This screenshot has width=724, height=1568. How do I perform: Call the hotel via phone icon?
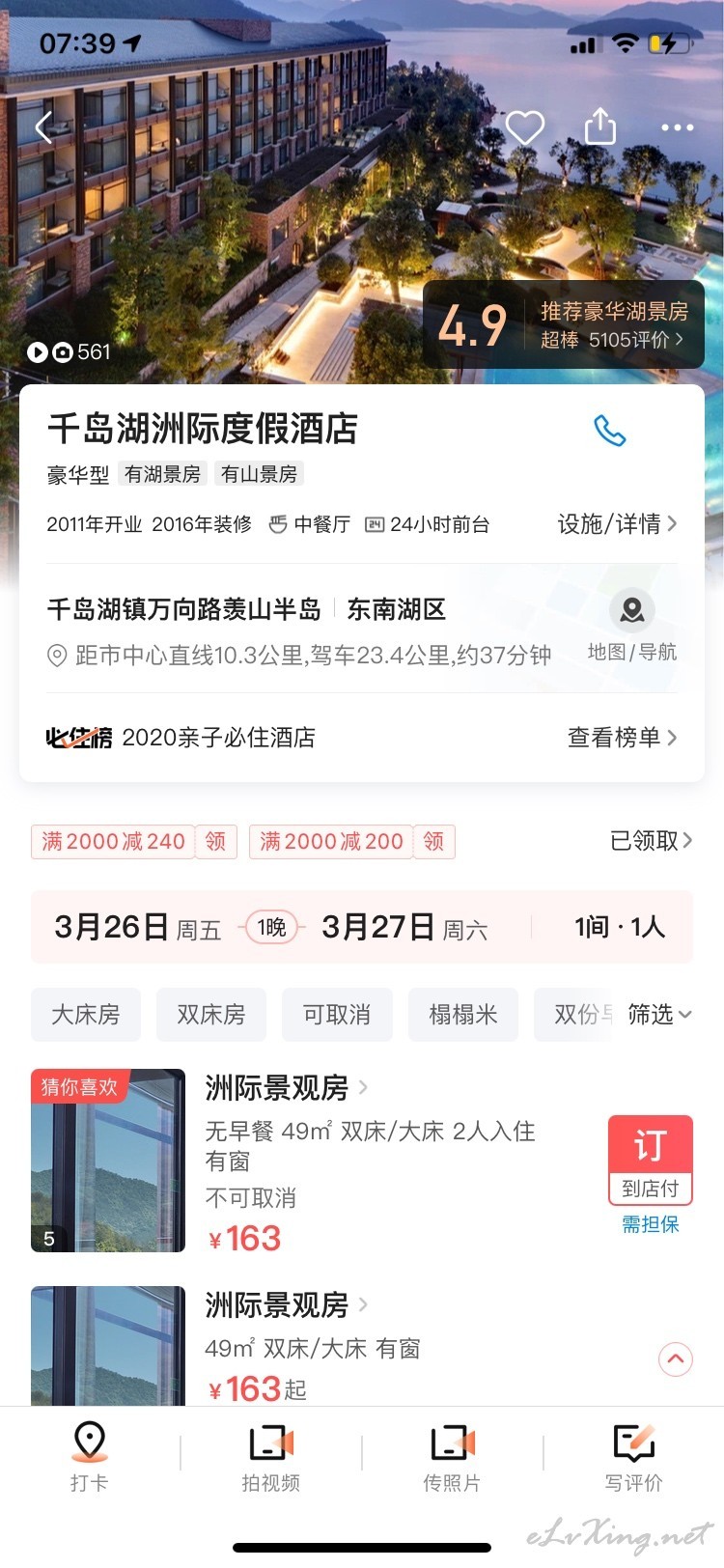click(x=610, y=431)
